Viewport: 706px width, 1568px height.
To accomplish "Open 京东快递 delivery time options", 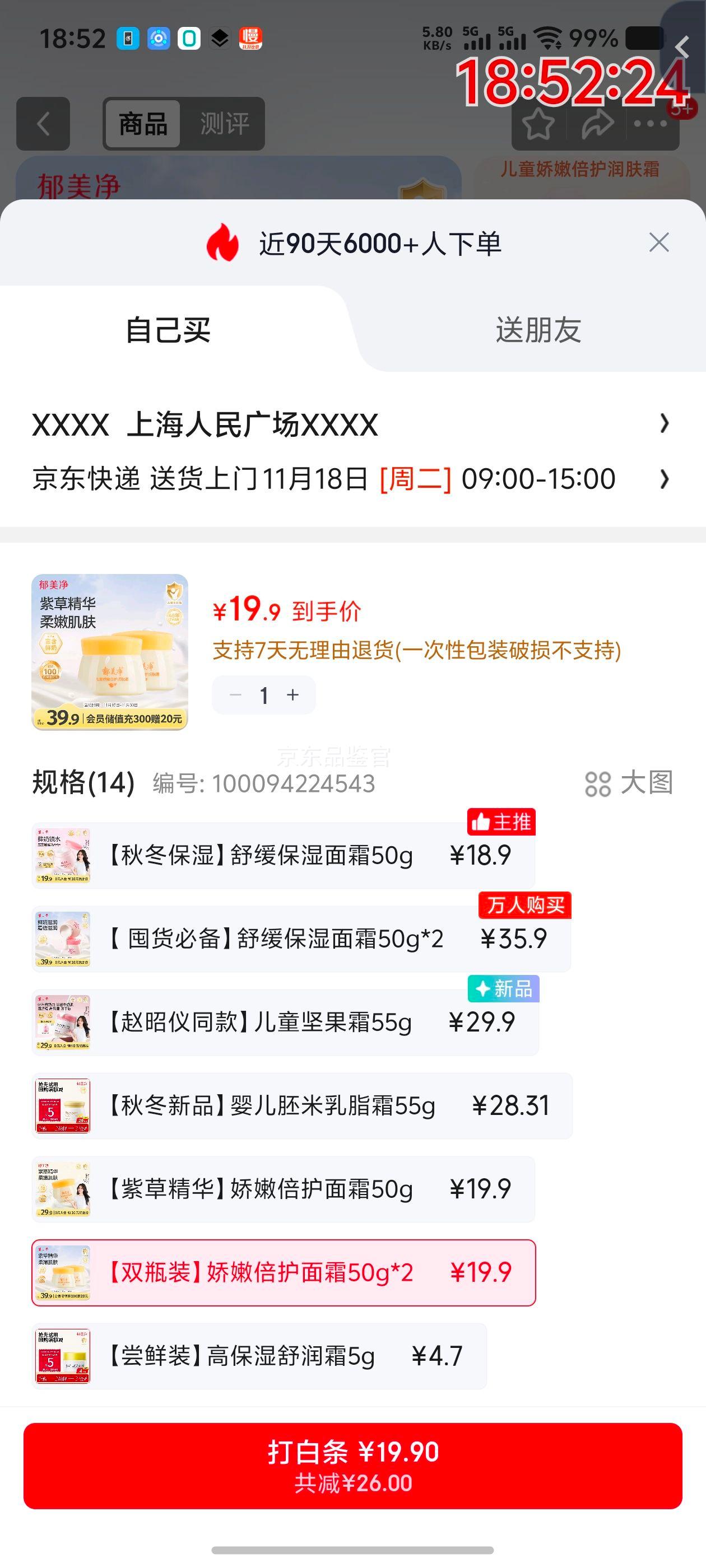I will coord(350,479).
